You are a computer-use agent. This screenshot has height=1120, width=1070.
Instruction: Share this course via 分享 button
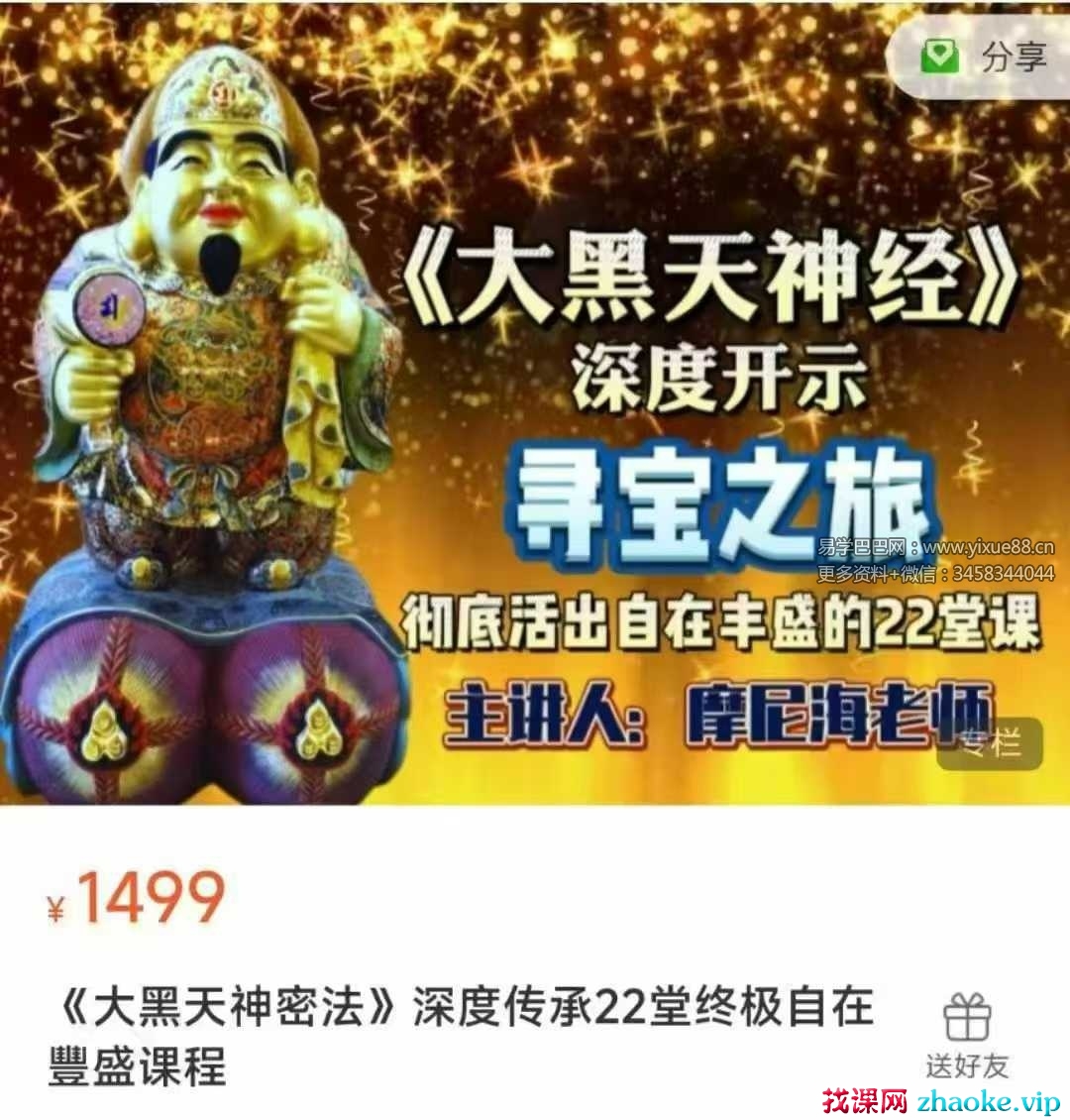[985, 56]
